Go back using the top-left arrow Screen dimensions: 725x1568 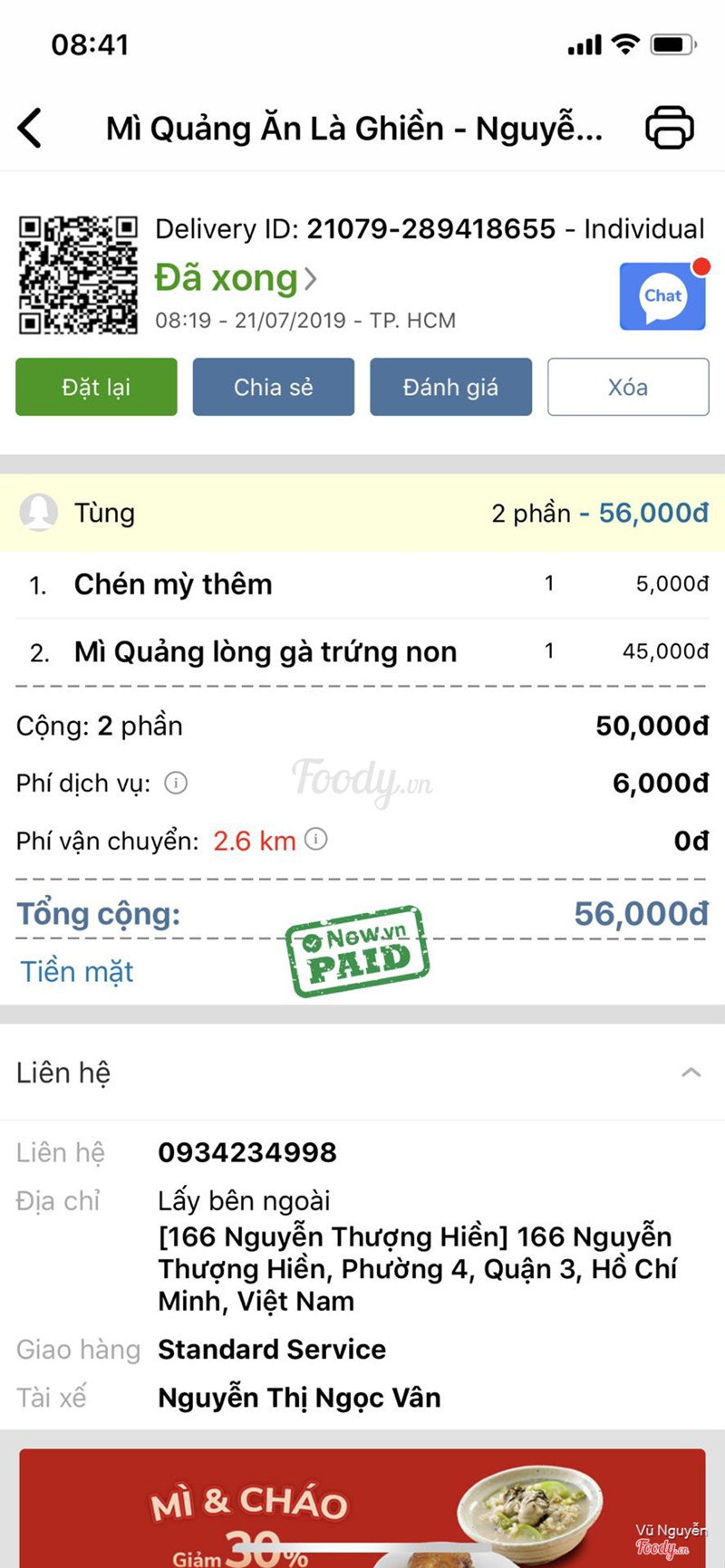(30, 128)
